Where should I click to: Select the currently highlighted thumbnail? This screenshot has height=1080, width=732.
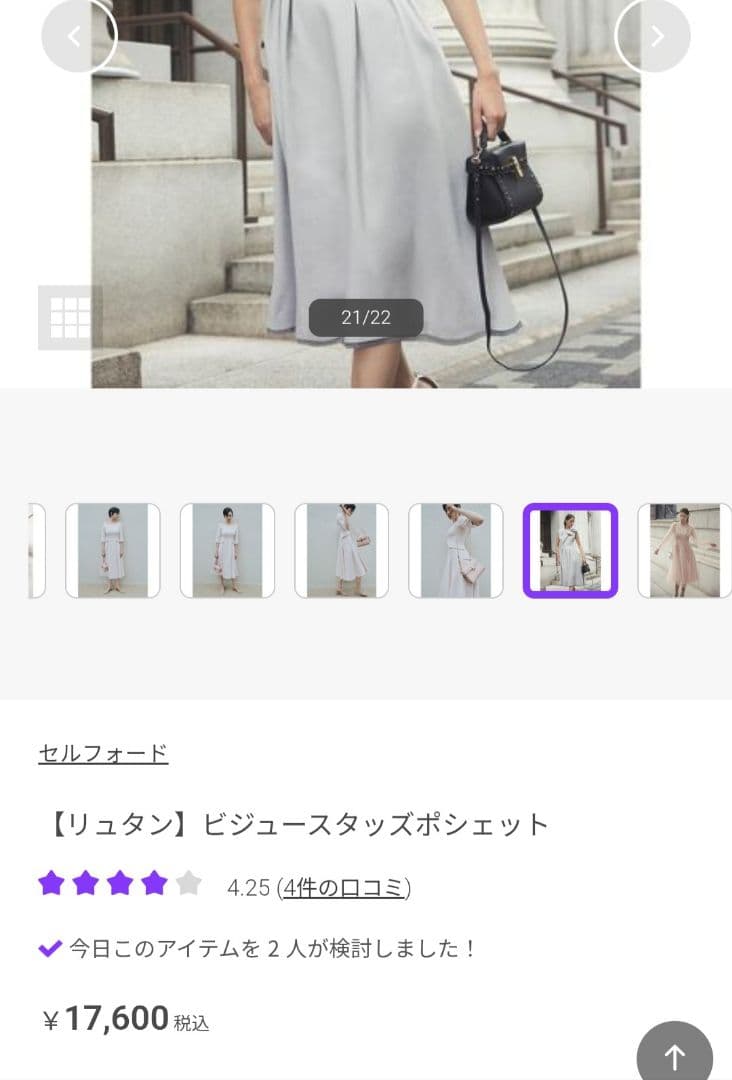tap(570, 550)
